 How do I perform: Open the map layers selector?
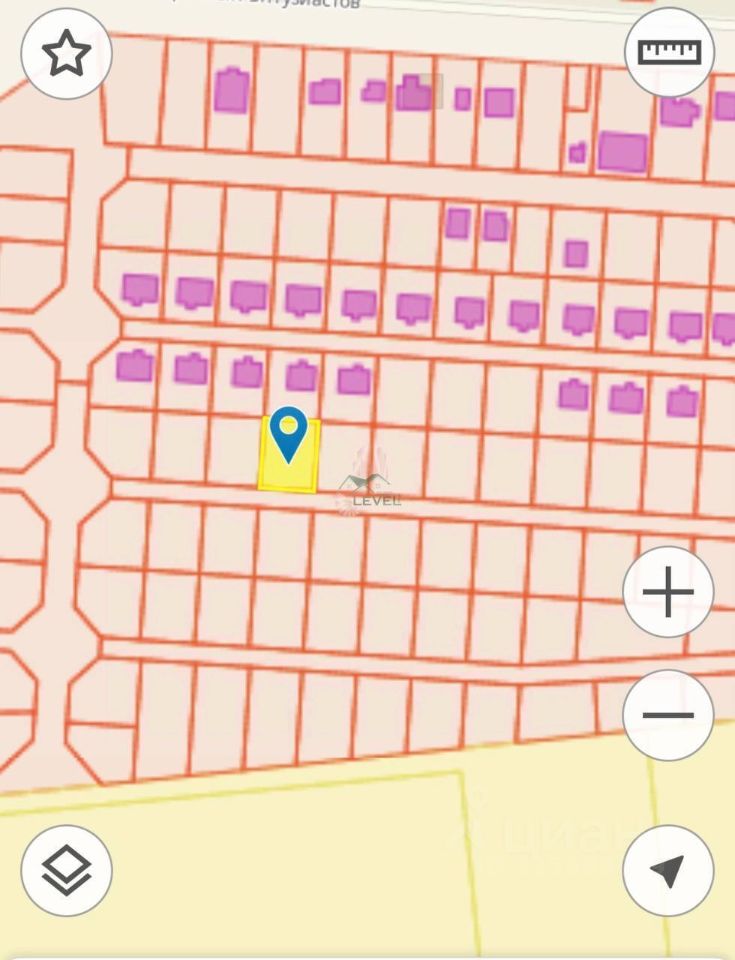[x=66, y=870]
